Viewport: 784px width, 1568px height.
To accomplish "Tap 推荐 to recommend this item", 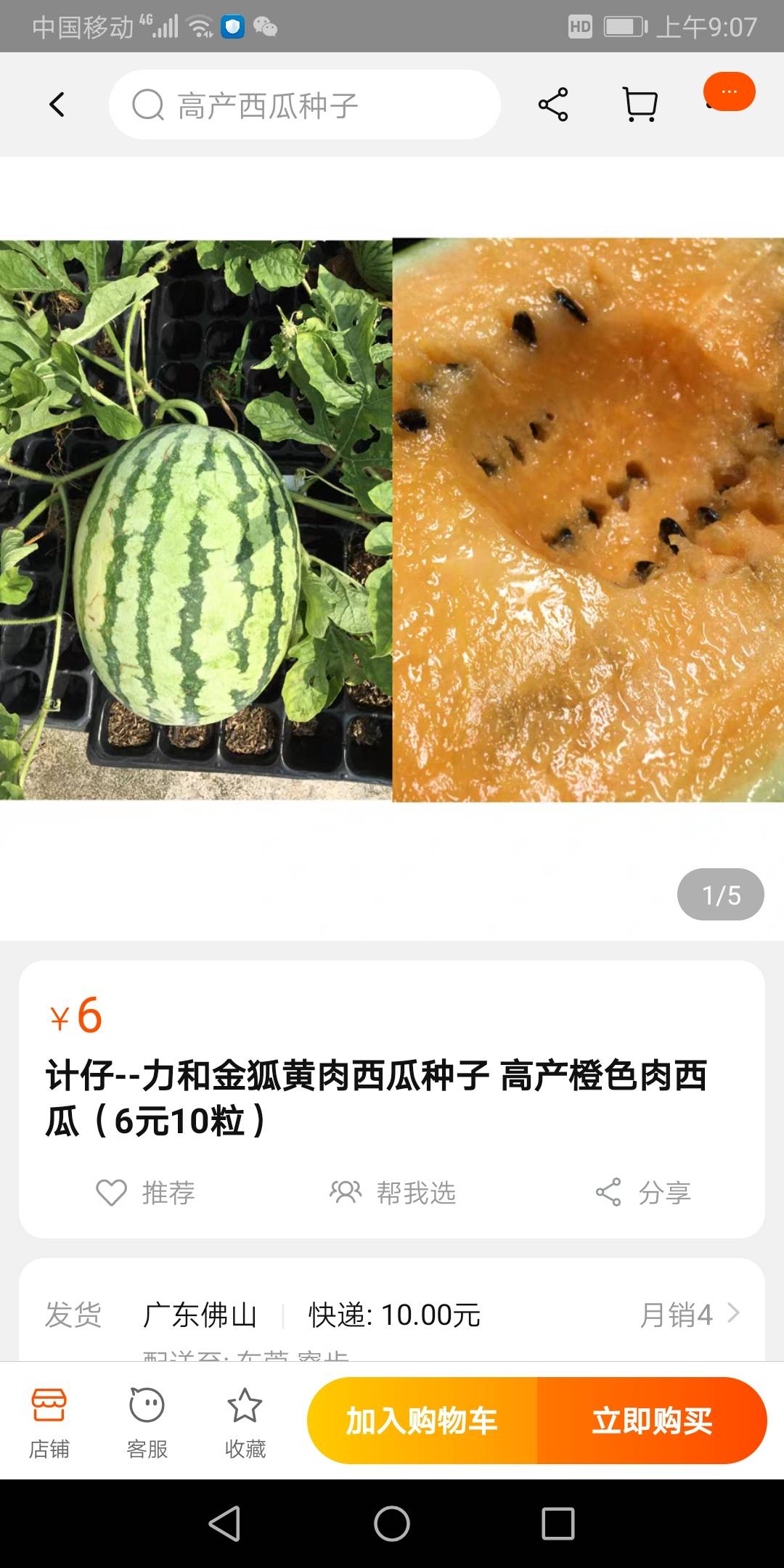I will coord(147,1193).
